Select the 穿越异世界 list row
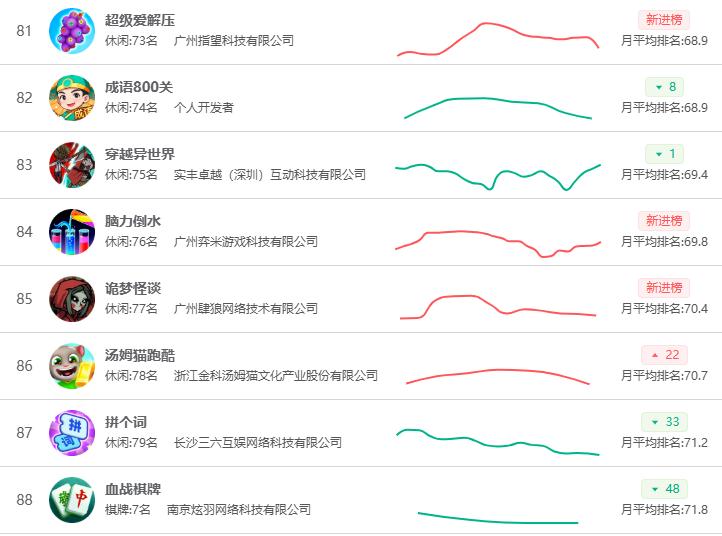This screenshot has height=536, width=722. click(361, 165)
